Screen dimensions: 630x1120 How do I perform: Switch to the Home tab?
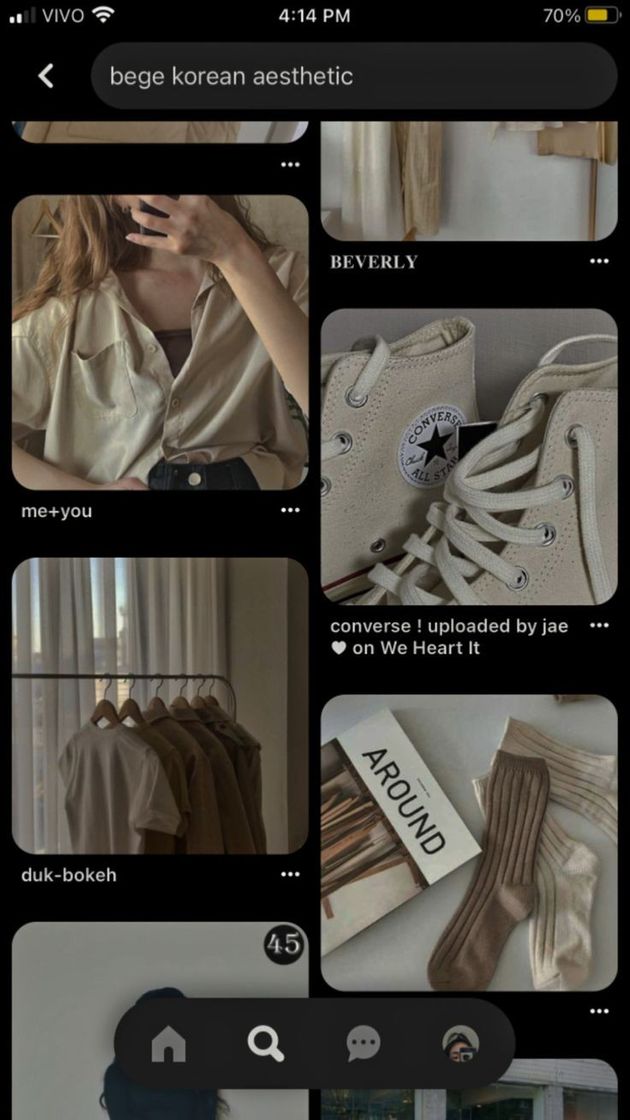tap(168, 1045)
